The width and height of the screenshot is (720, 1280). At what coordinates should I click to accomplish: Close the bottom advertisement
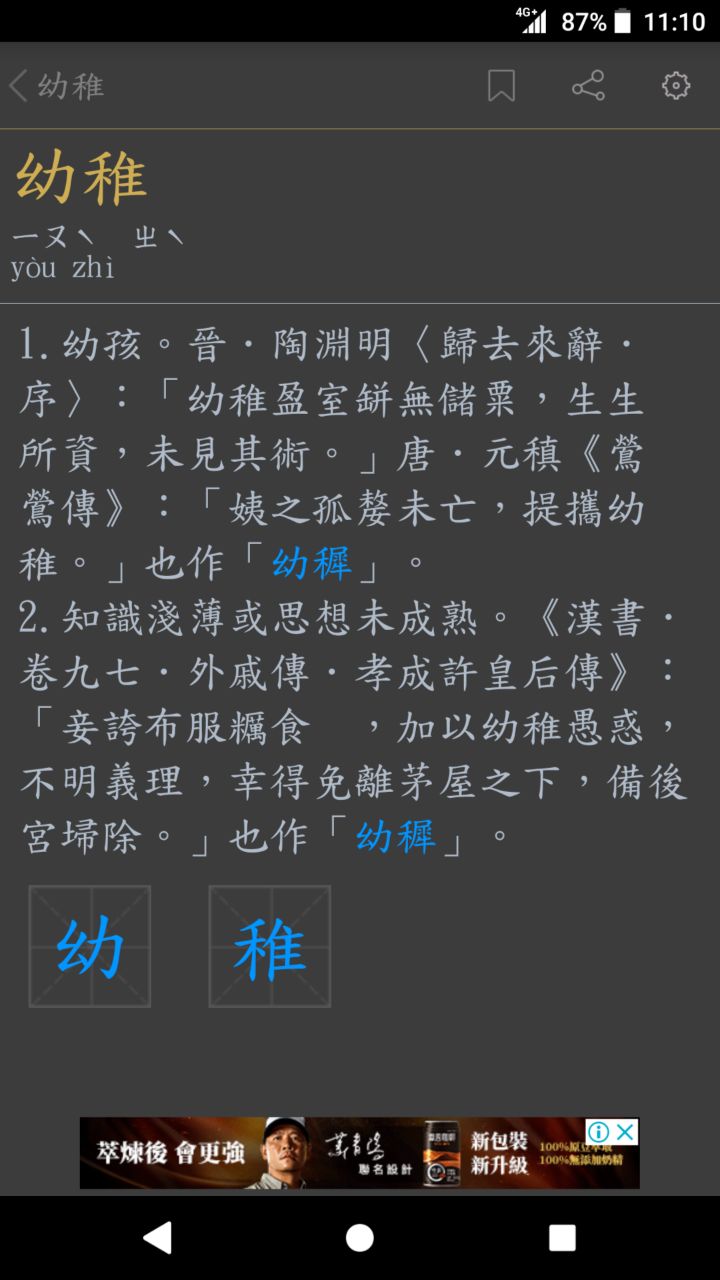[x=625, y=1131]
